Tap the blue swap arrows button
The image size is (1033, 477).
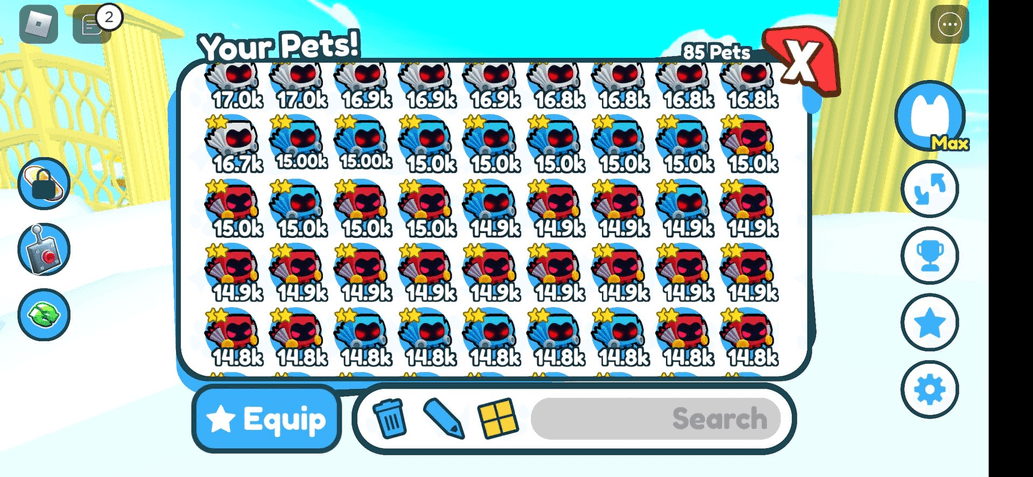[x=929, y=188]
